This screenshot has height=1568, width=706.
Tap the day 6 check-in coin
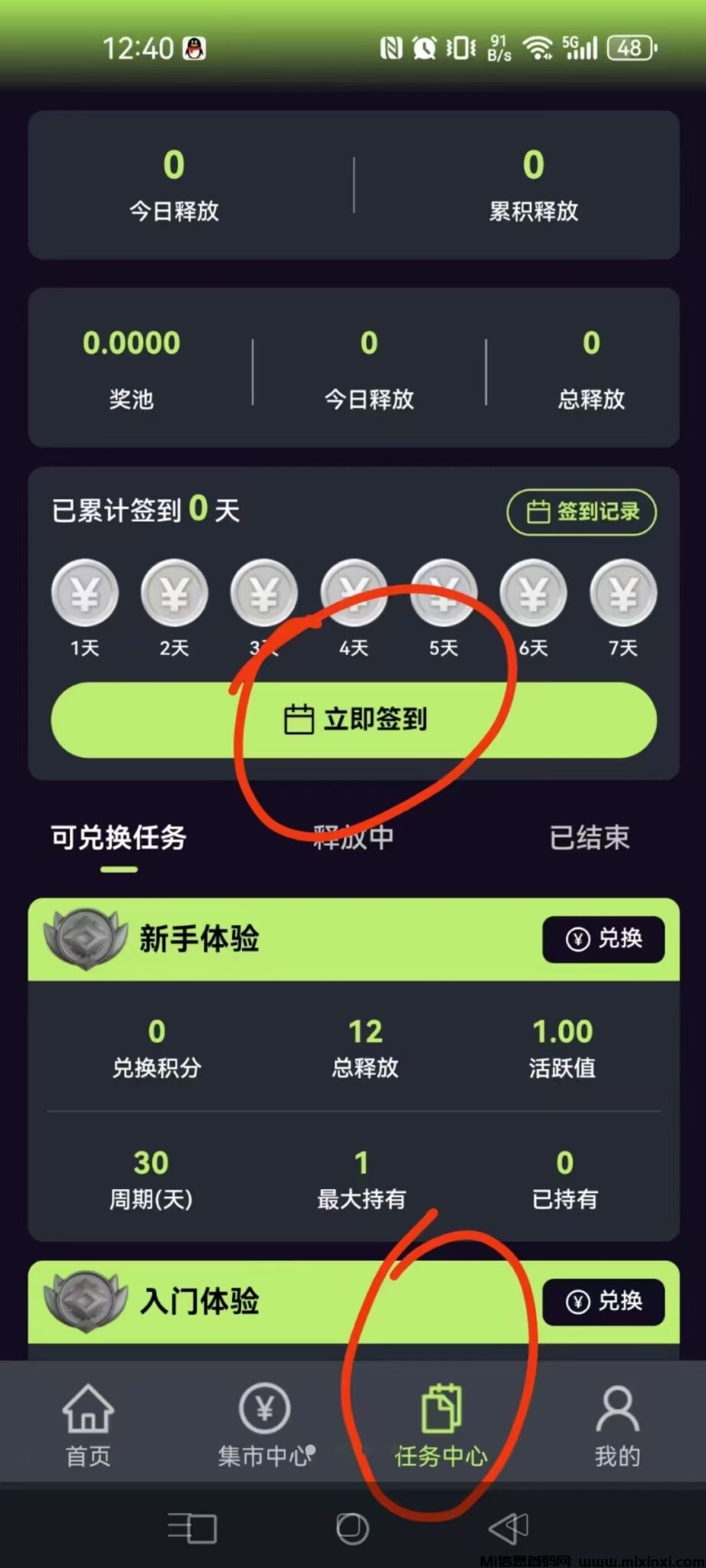(532, 593)
